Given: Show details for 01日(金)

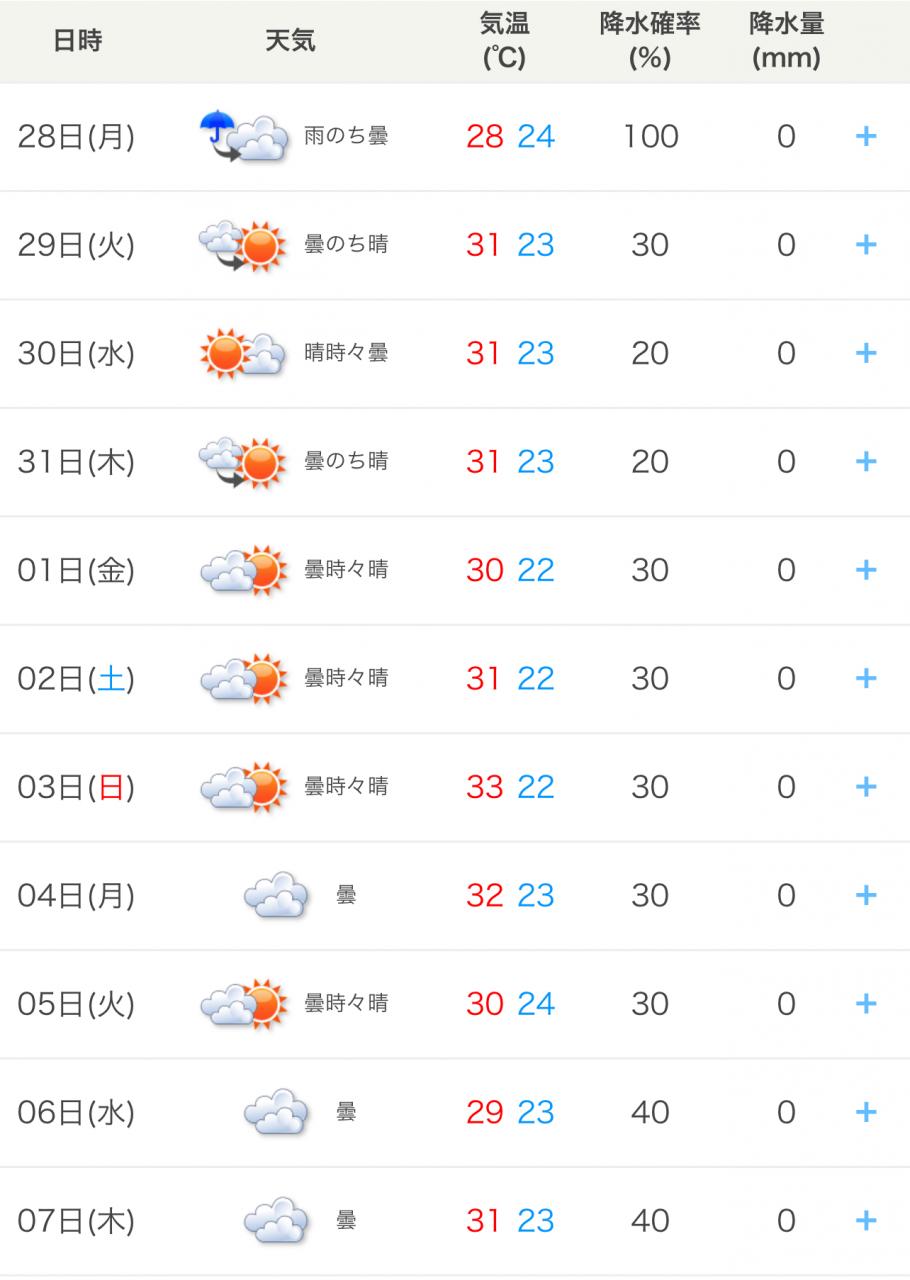Looking at the screenshot, I should (x=866, y=570).
